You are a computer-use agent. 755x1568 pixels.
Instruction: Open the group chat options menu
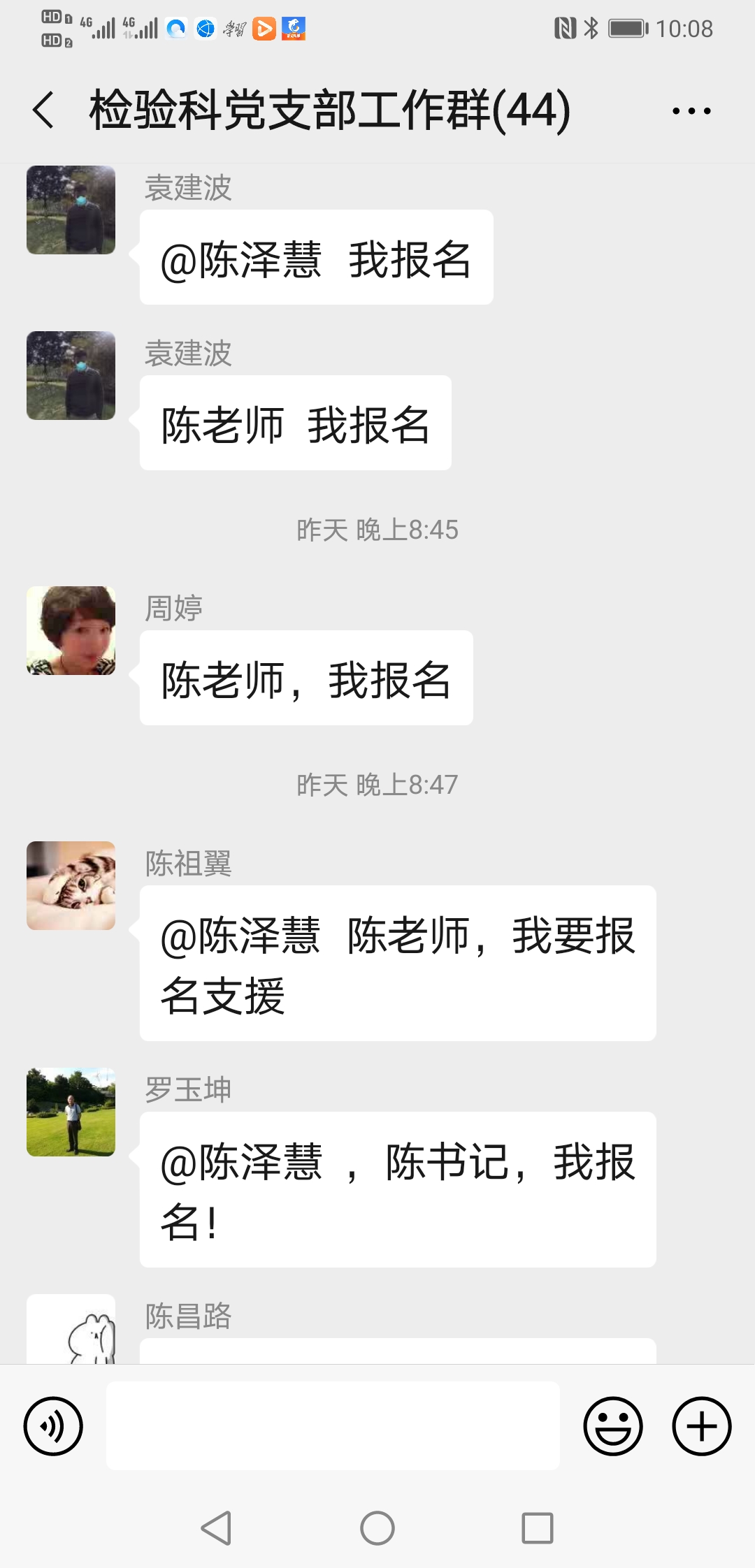click(x=691, y=110)
